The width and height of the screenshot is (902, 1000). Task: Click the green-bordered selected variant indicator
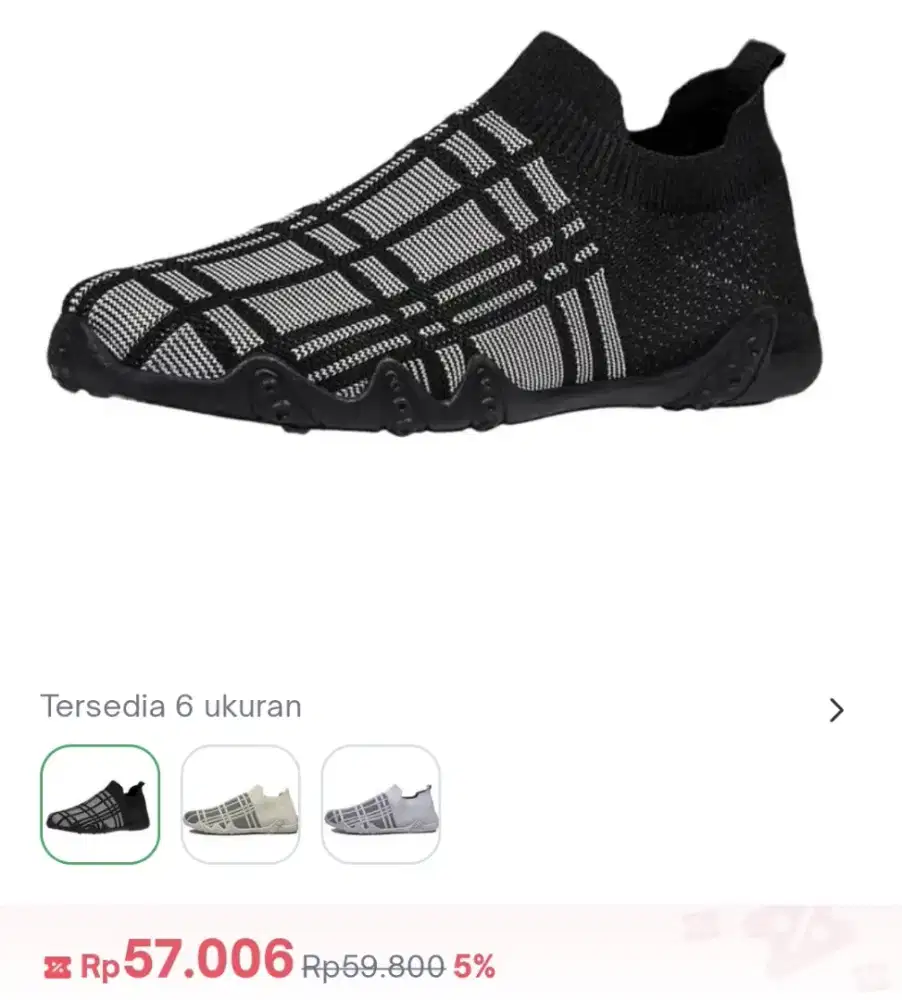tap(103, 807)
